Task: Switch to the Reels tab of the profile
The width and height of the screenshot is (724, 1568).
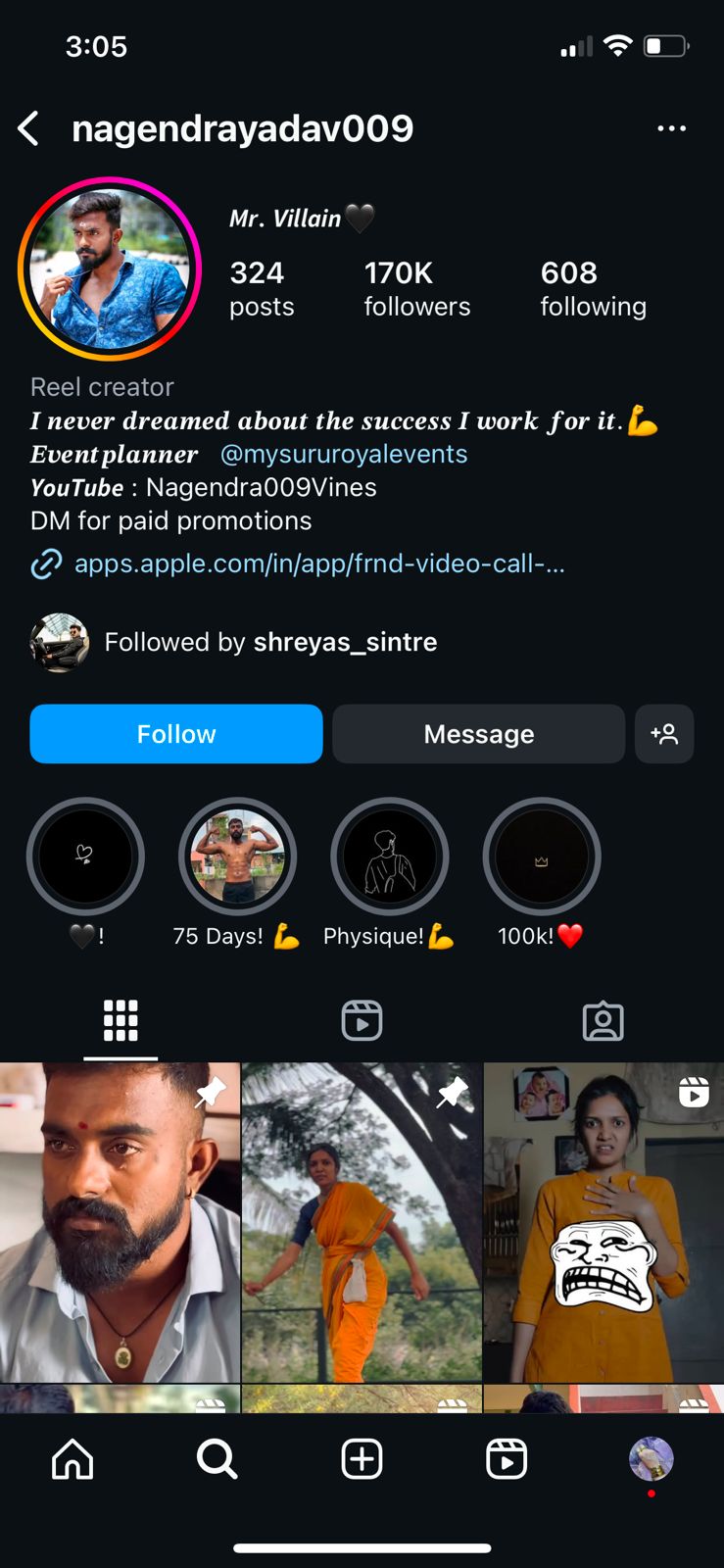Action: tap(362, 1020)
